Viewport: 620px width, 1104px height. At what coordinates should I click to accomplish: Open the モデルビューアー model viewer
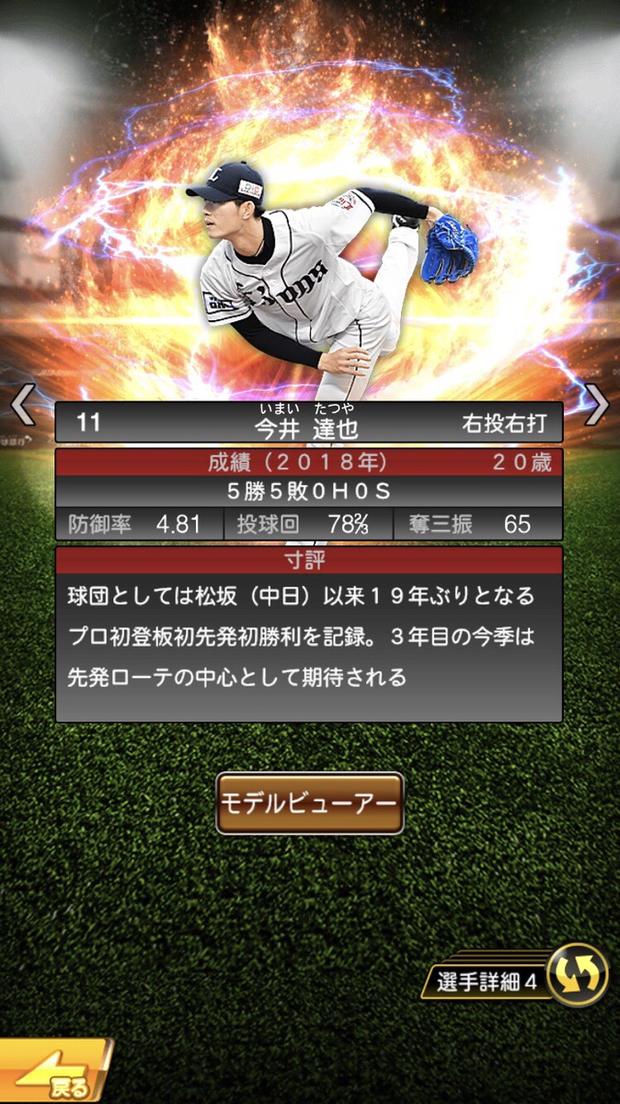coord(310,803)
